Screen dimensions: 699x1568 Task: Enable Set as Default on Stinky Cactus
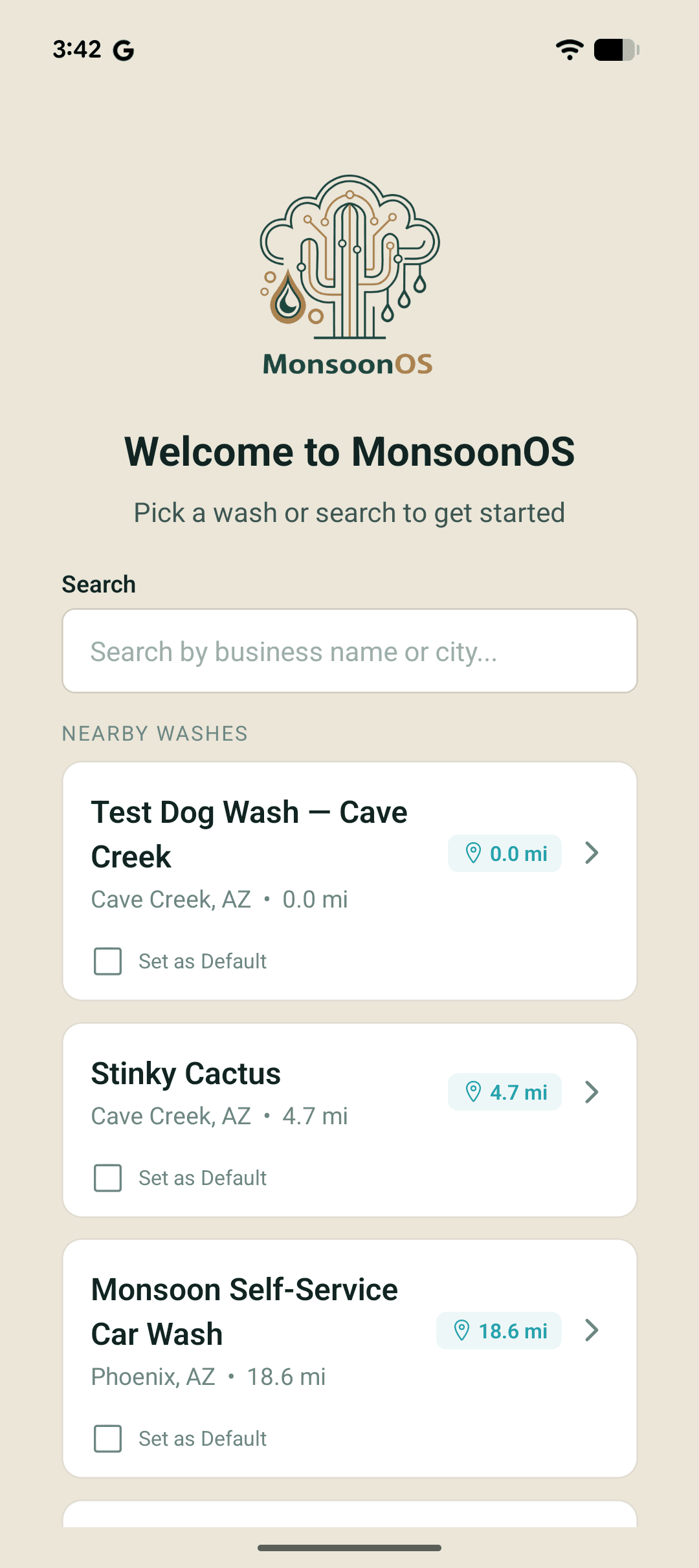(107, 1177)
